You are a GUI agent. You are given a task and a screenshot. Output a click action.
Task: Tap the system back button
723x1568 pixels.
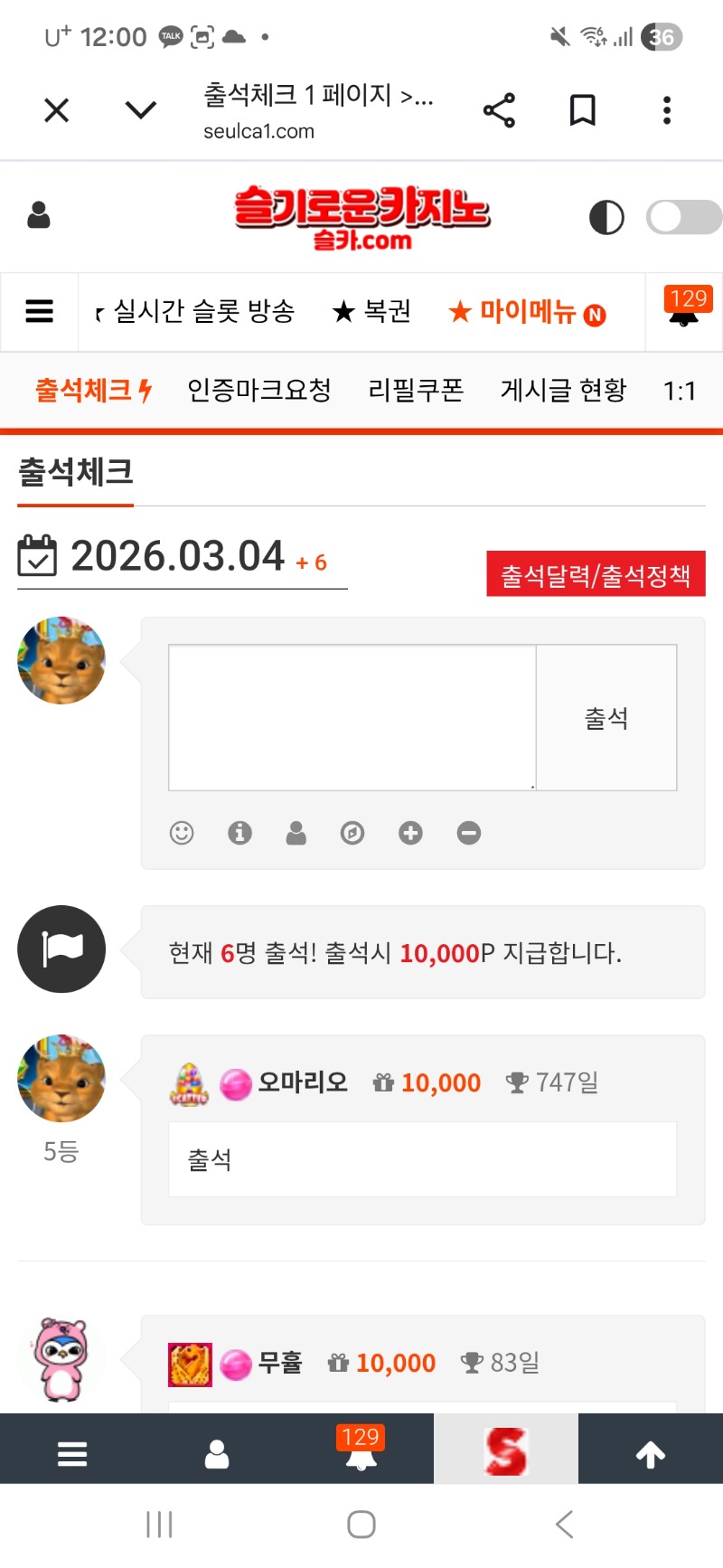click(x=564, y=1525)
